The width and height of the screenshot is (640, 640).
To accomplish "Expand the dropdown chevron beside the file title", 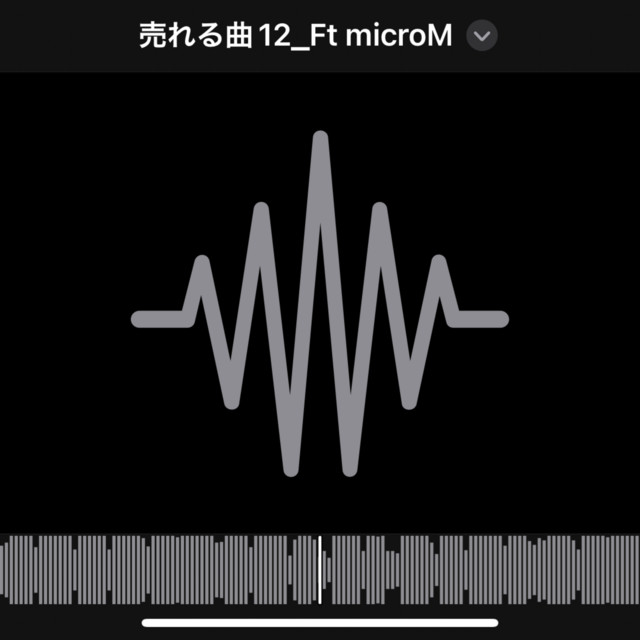I will tap(482, 37).
